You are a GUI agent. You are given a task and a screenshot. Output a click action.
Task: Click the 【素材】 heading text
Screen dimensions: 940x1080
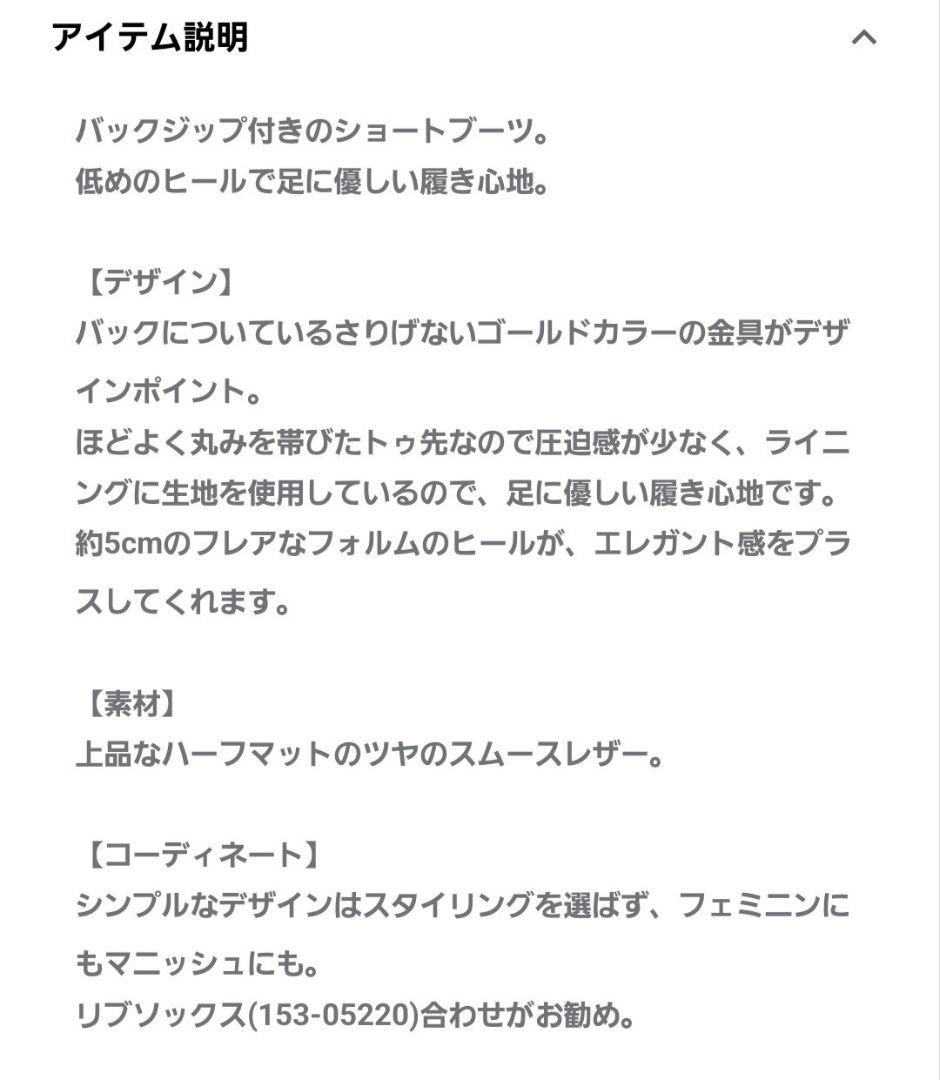(x=131, y=700)
